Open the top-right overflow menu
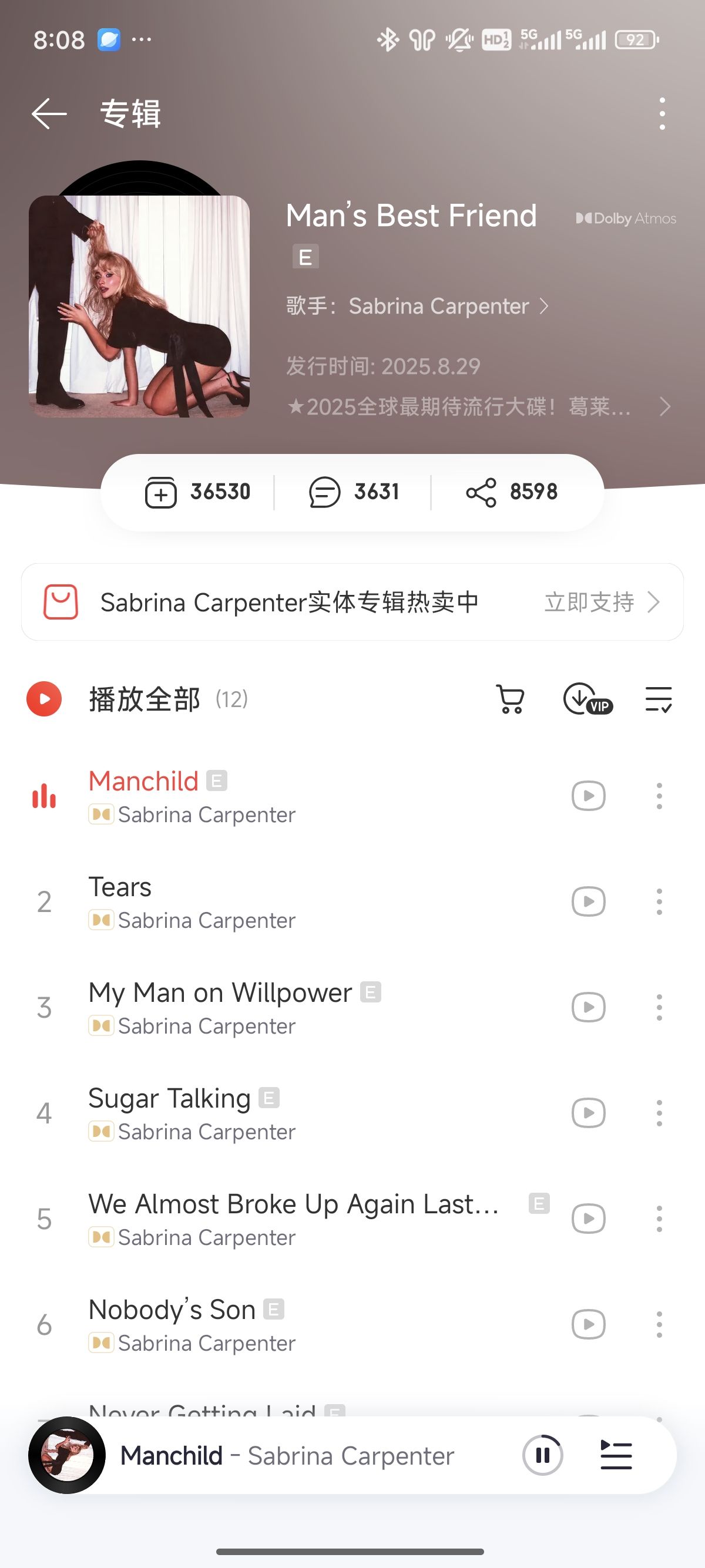The image size is (705, 1568). coord(662,113)
